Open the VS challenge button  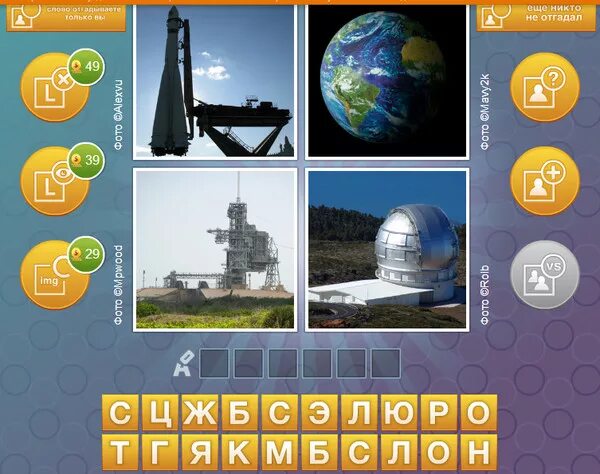(x=545, y=275)
